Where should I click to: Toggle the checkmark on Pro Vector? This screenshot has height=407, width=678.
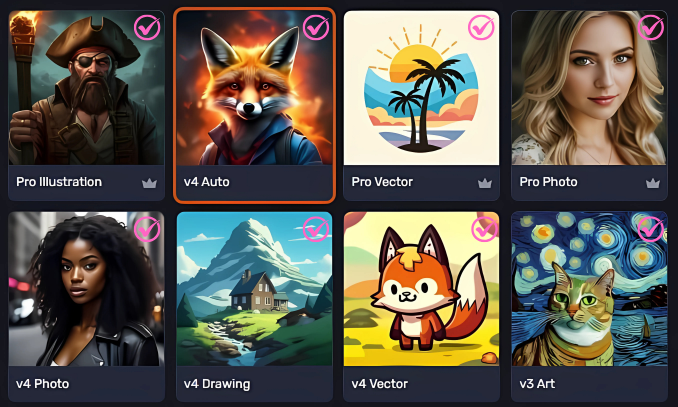pyautogui.click(x=483, y=27)
